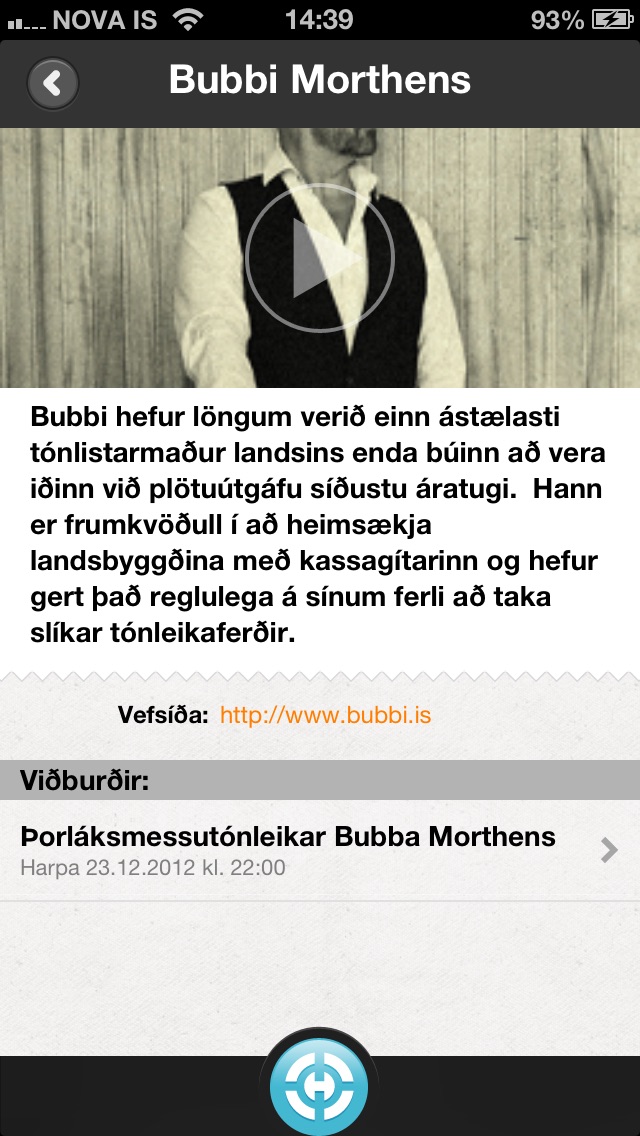
Task: Play the Bubbi Morthens video
Action: click(x=320, y=258)
